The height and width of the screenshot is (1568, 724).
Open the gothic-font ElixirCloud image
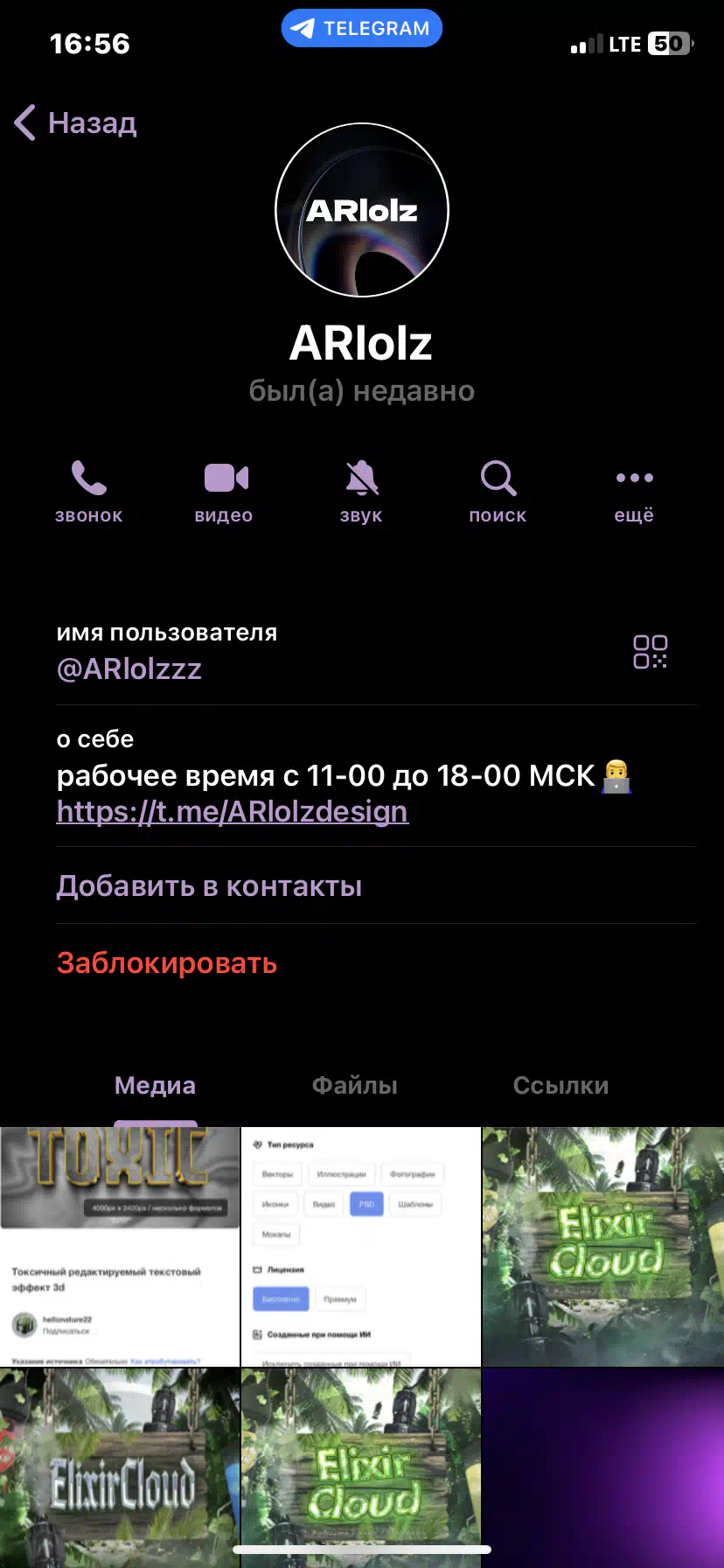point(120,1468)
